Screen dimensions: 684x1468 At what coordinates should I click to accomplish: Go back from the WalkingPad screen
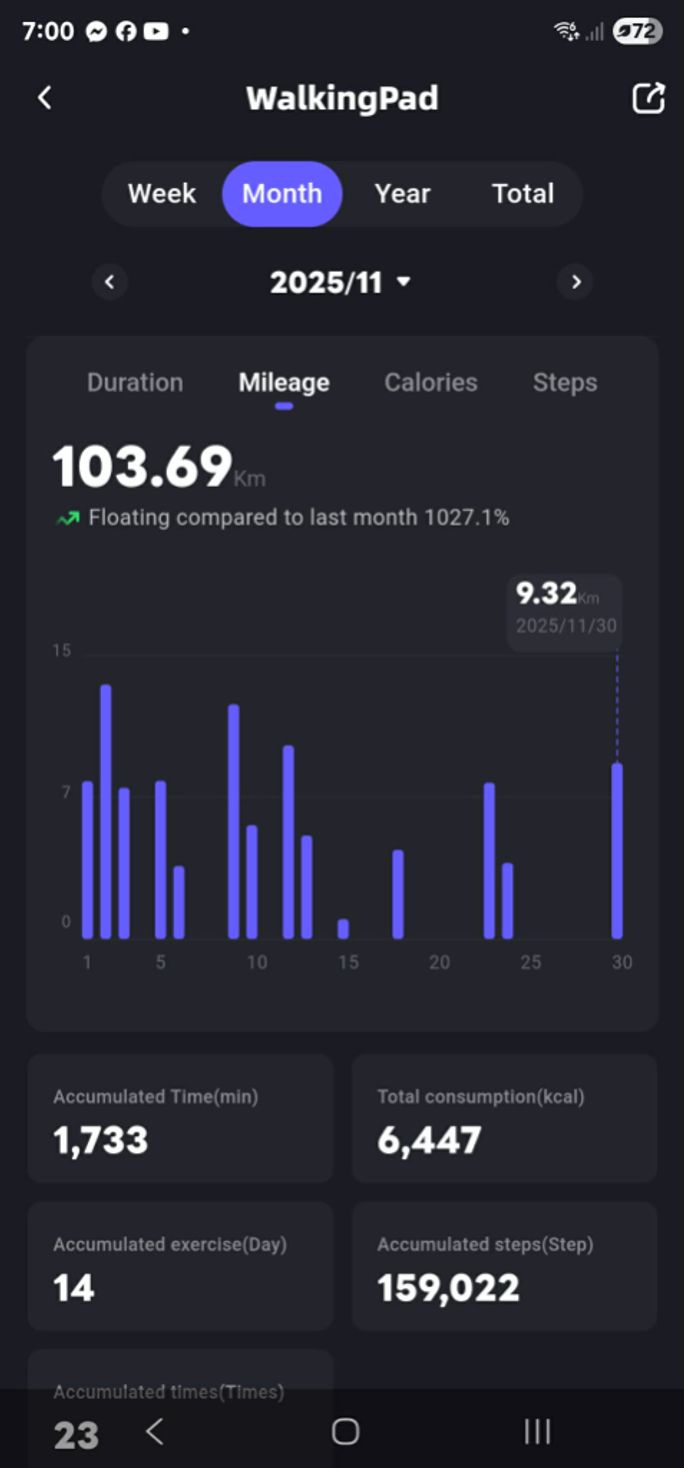[44, 98]
